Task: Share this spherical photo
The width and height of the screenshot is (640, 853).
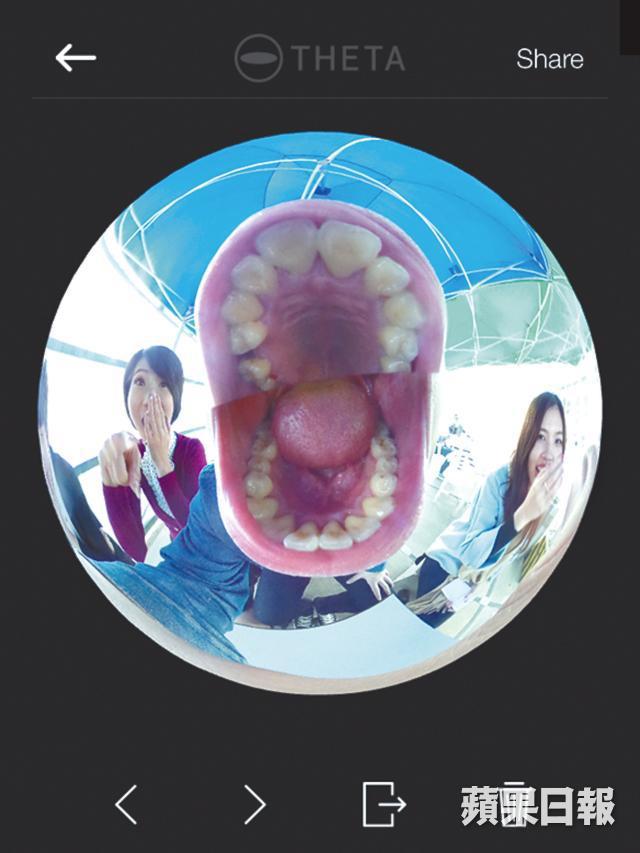Action: 550,59
